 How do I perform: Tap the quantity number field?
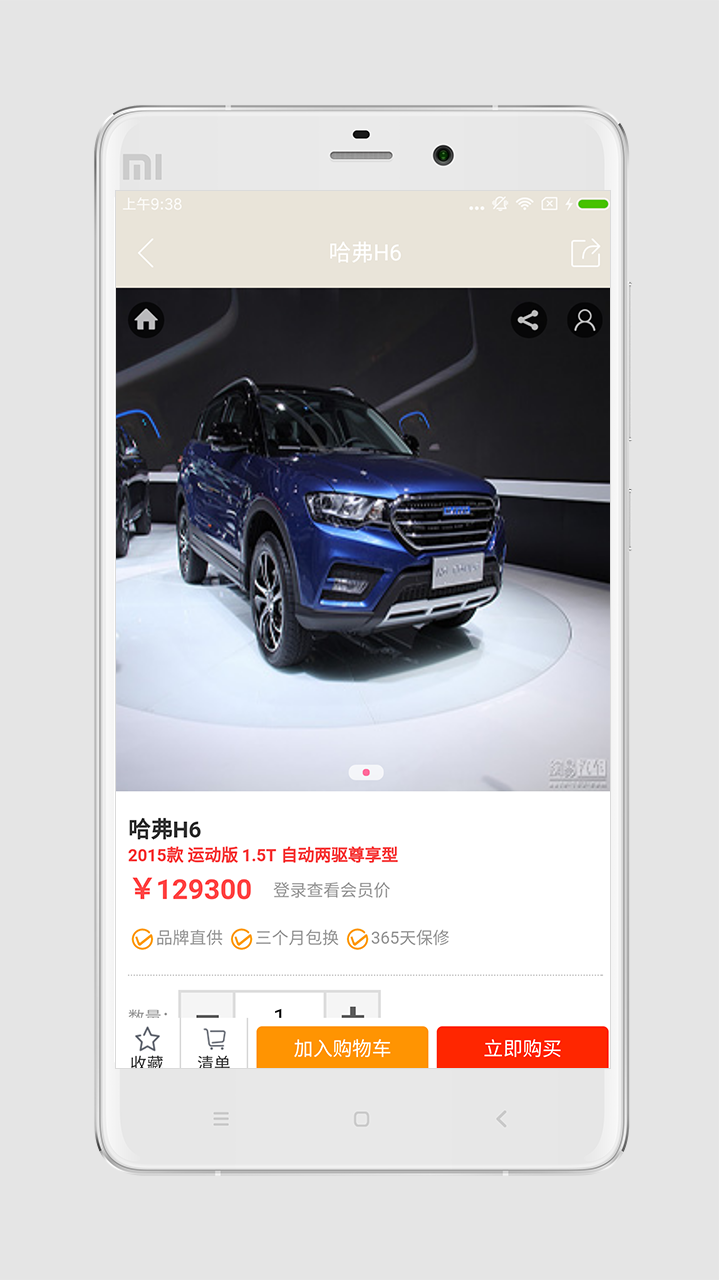[279, 1005]
